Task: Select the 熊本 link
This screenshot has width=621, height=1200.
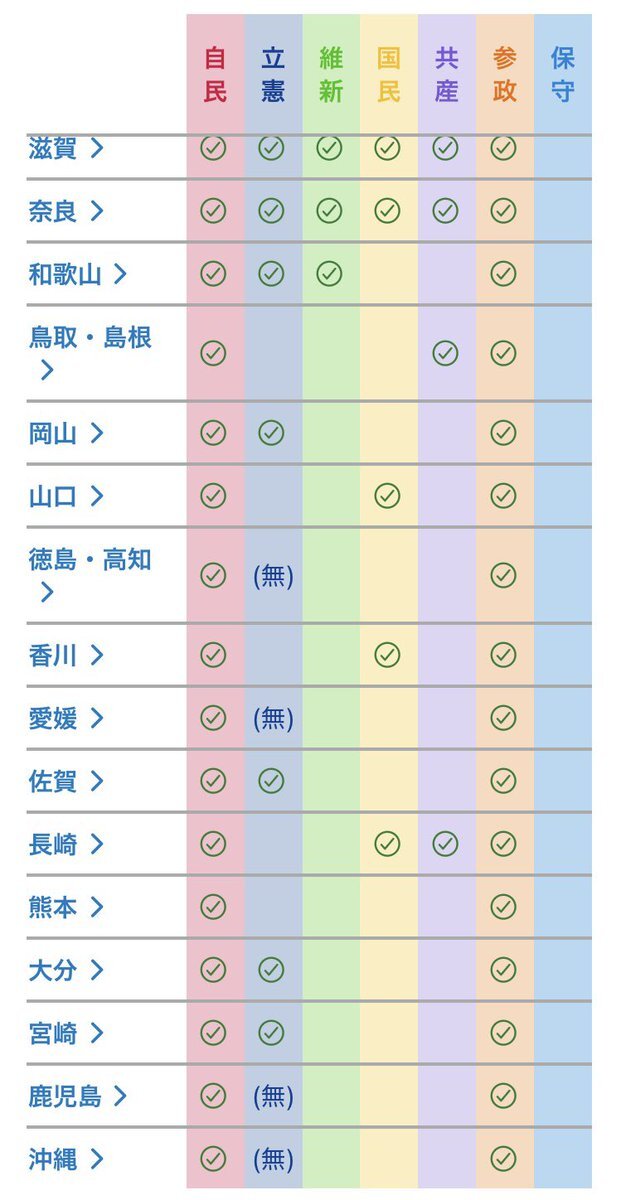Action: click(x=66, y=907)
